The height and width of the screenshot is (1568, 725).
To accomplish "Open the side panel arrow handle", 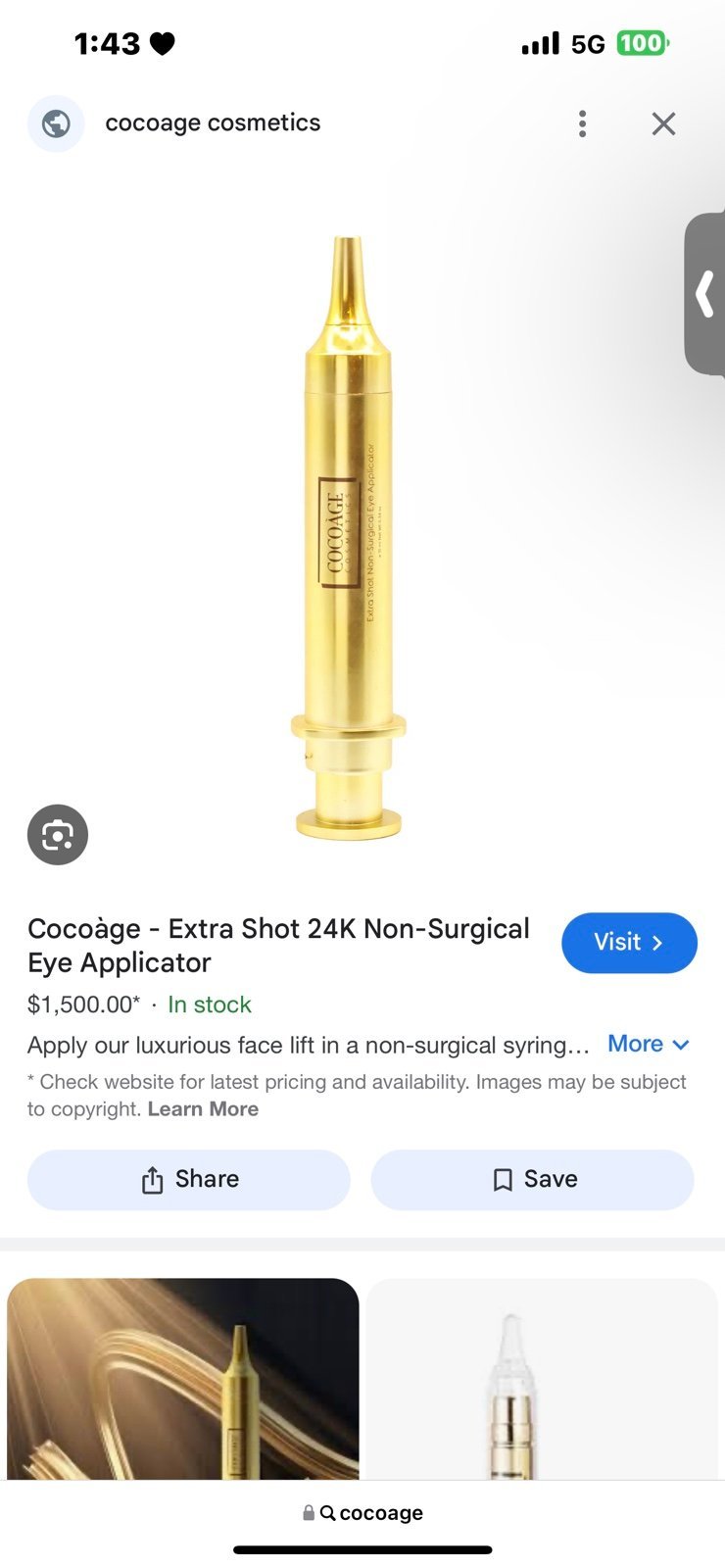I will [704, 294].
